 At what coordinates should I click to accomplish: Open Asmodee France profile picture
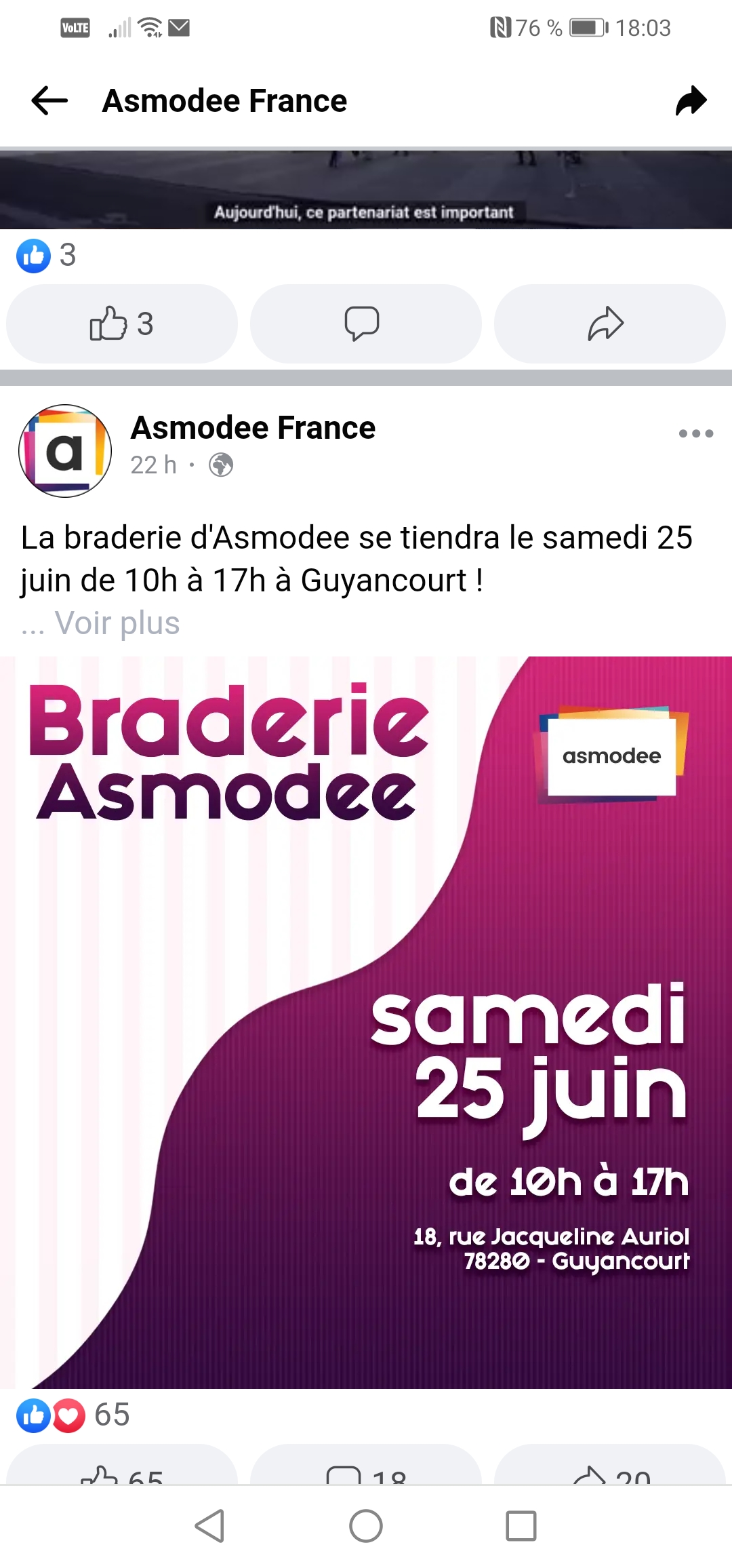tap(65, 451)
